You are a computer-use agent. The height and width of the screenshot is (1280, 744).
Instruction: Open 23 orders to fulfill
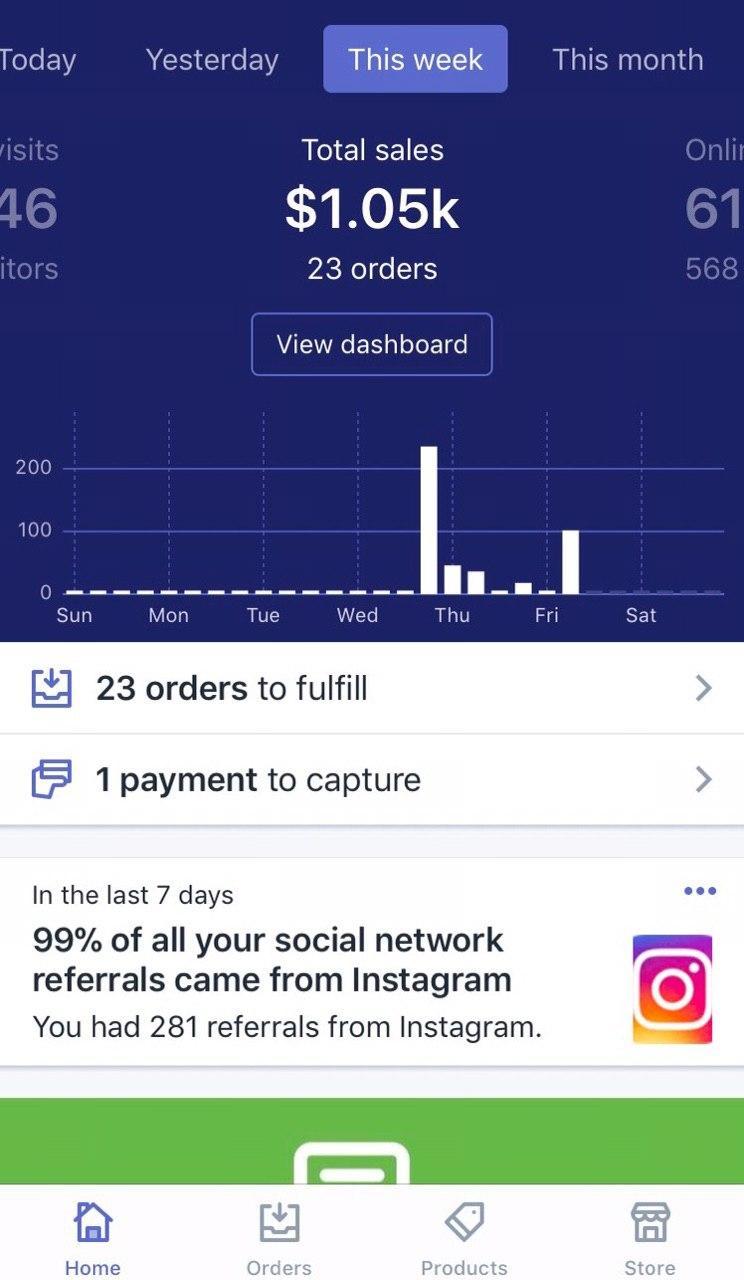[232, 688]
